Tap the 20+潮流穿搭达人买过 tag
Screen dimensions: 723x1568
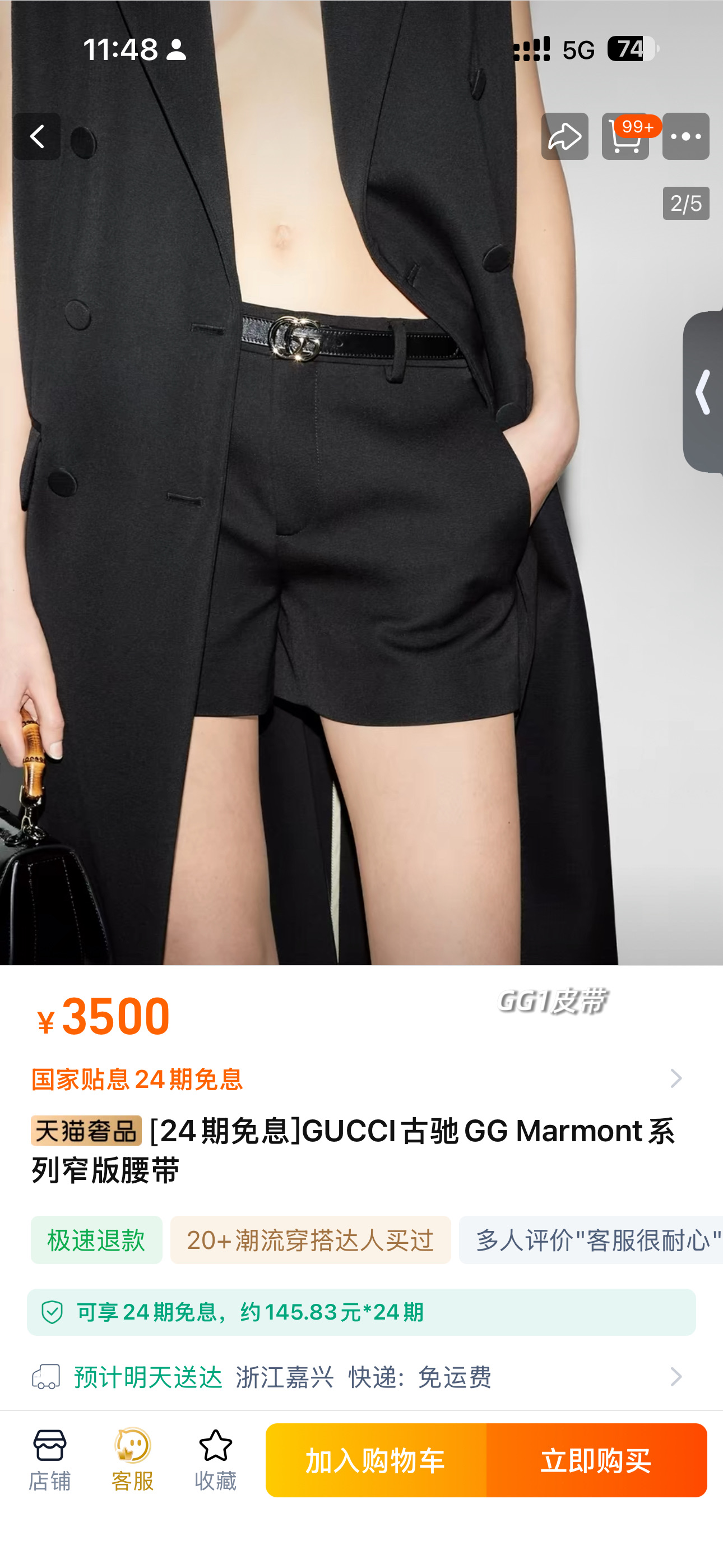[310, 1240]
